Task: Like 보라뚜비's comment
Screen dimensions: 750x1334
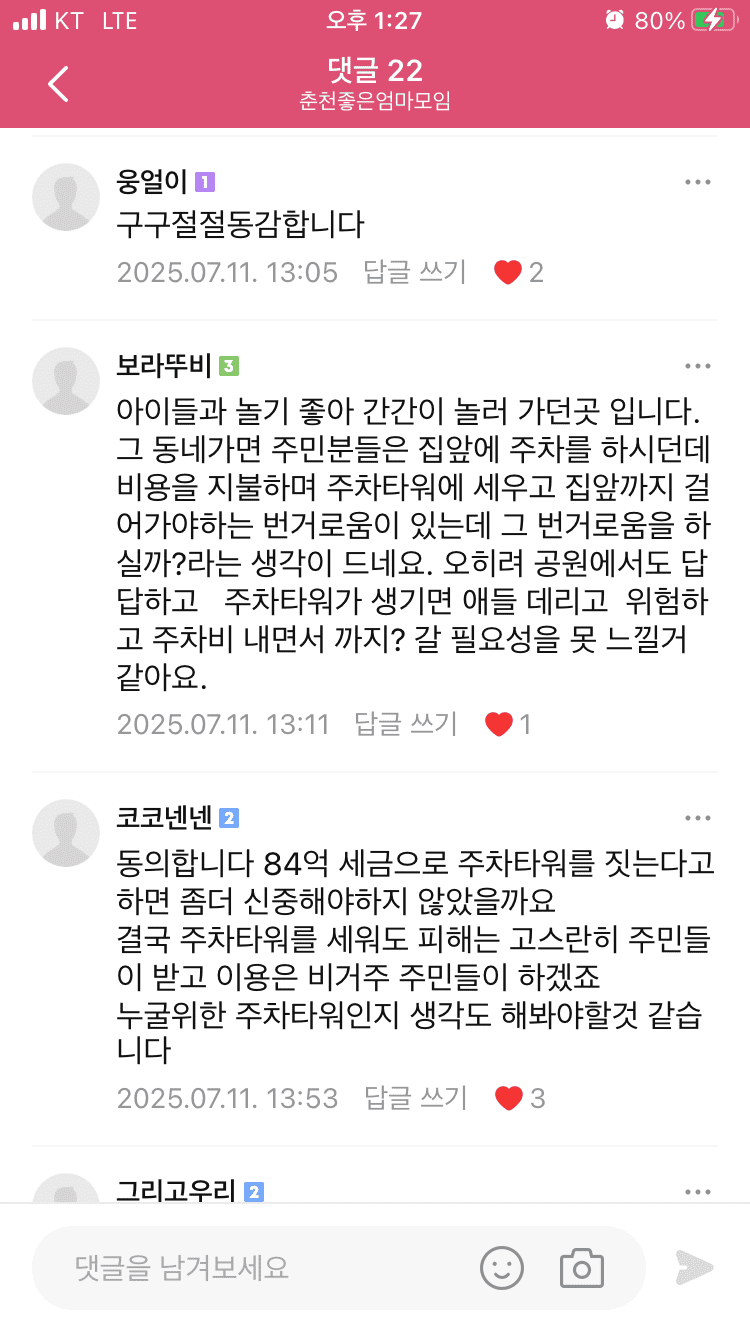Action: [499, 724]
